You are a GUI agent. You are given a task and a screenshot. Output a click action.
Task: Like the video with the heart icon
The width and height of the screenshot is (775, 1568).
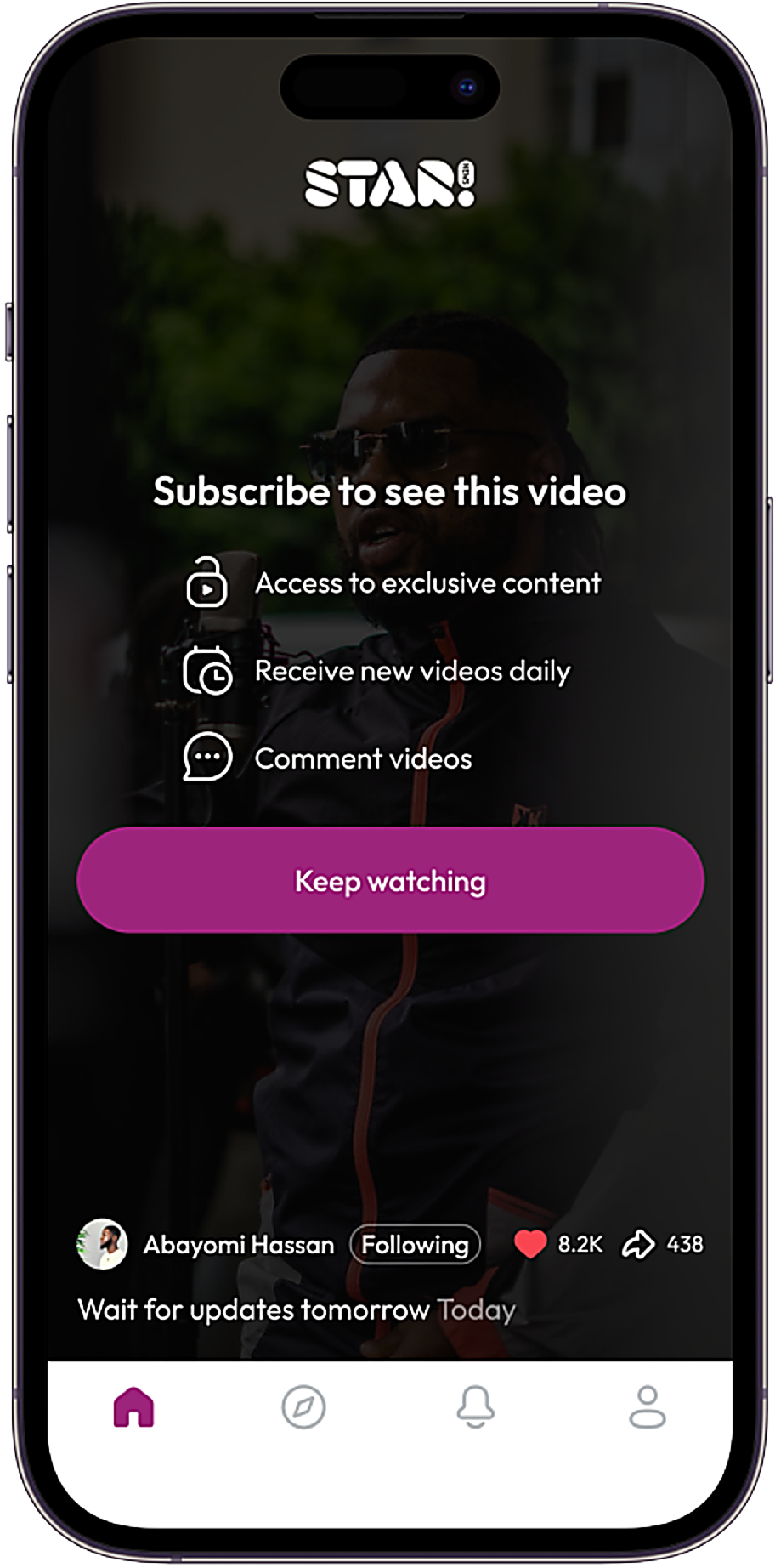point(530,1244)
